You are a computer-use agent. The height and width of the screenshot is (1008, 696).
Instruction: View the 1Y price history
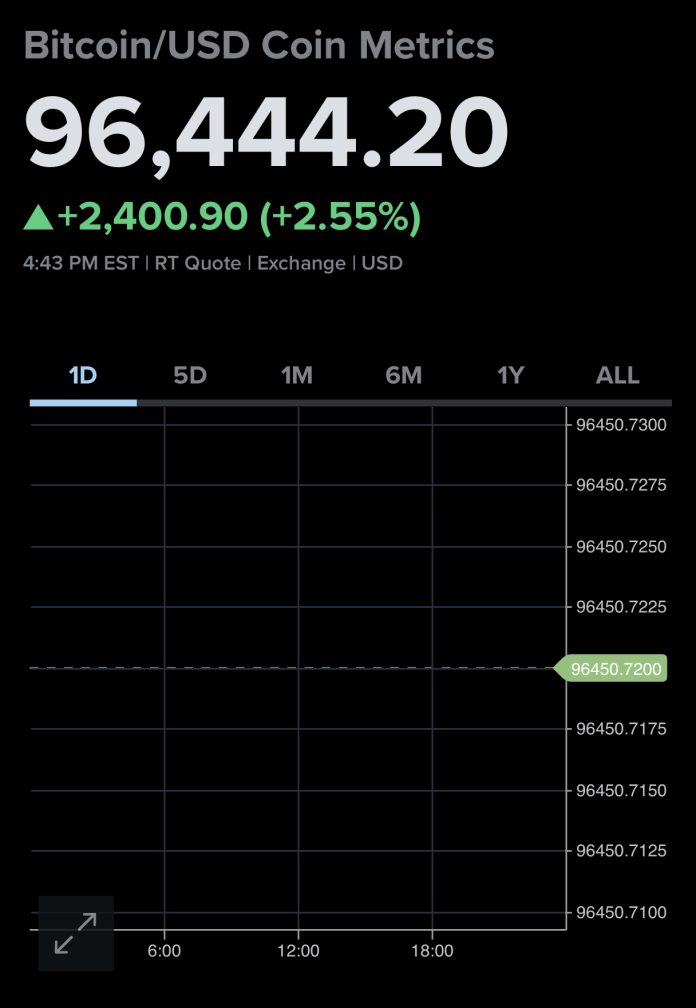click(511, 376)
